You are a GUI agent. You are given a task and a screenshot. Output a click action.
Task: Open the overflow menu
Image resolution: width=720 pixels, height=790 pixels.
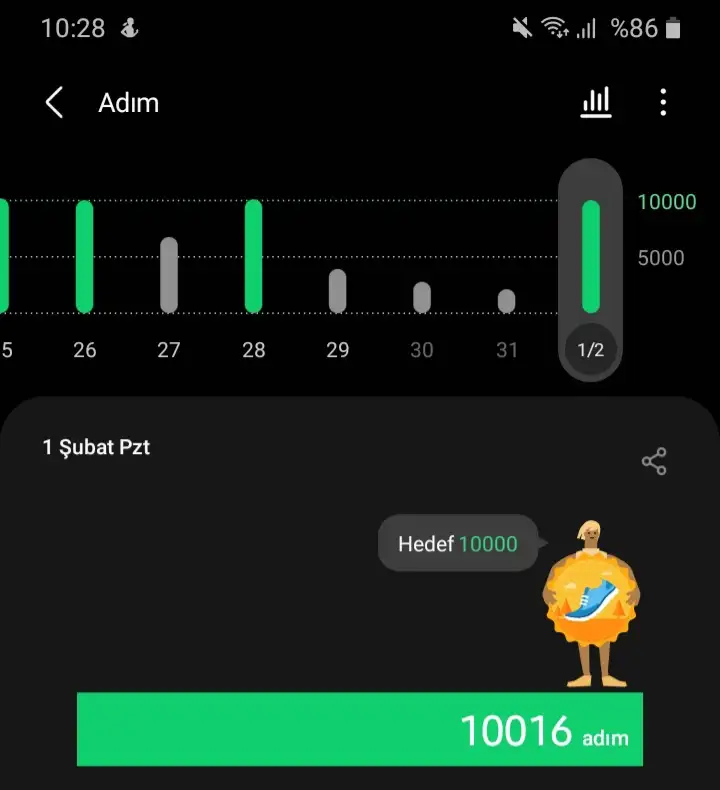pos(663,102)
